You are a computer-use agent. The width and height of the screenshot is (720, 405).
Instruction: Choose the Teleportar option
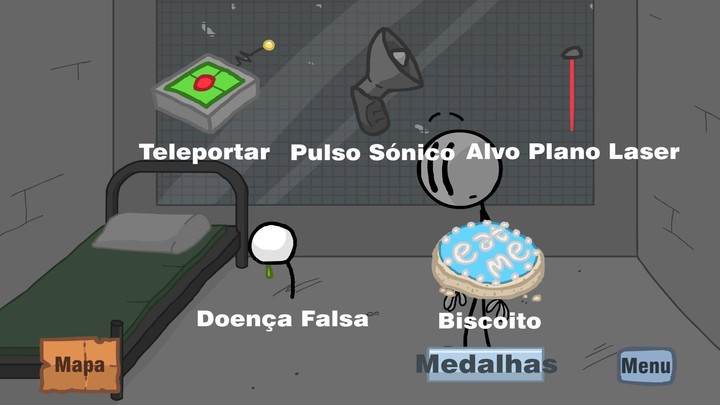point(205,95)
